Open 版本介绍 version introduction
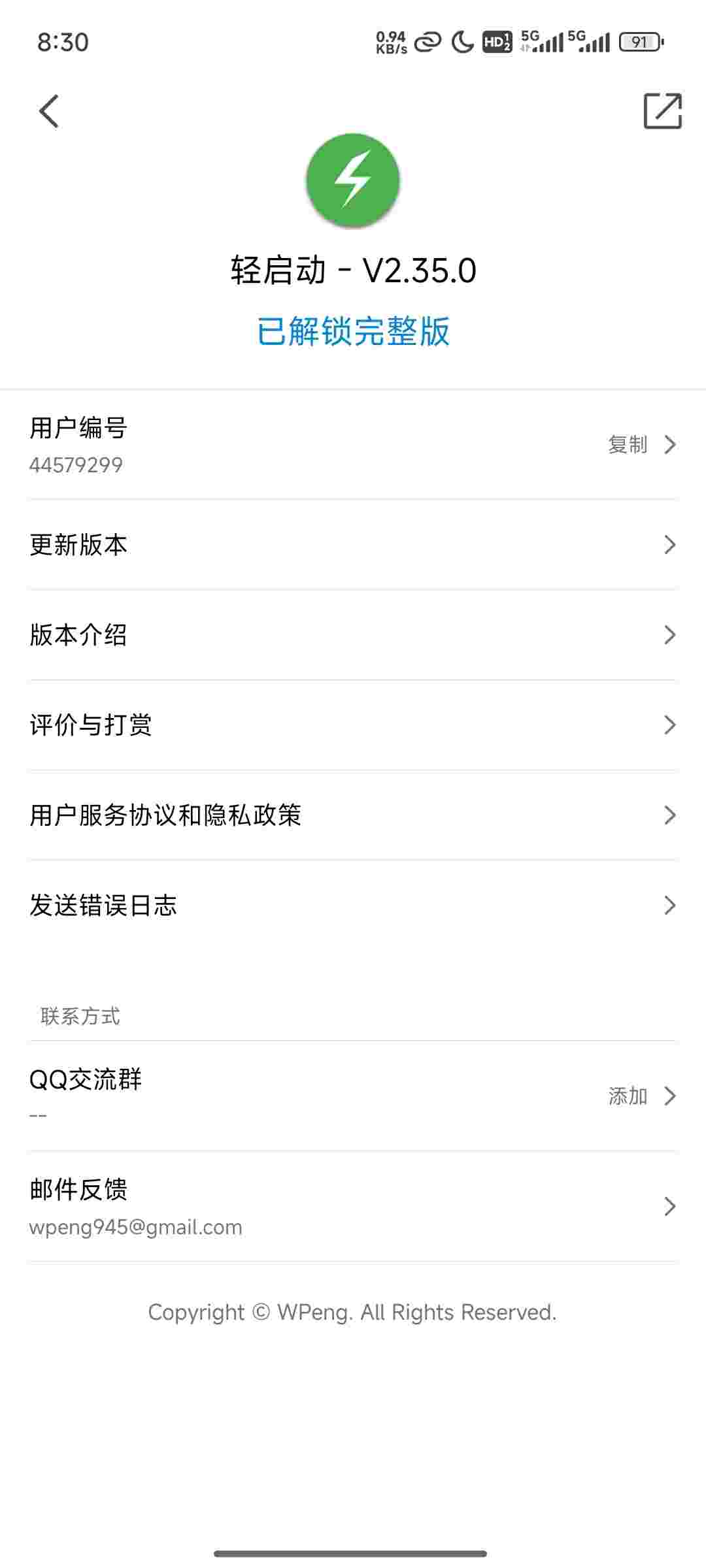 353,635
